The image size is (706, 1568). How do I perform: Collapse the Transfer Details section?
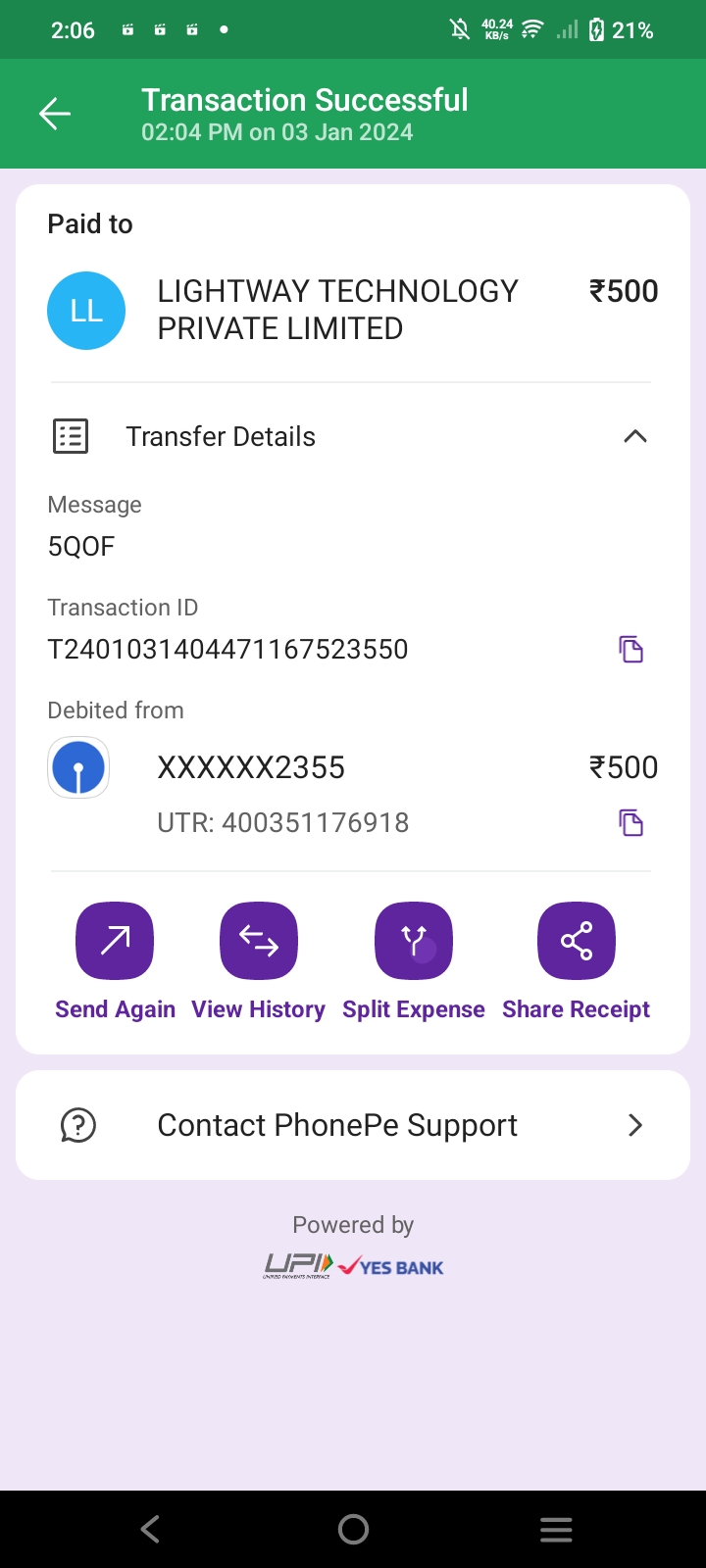coord(634,436)
